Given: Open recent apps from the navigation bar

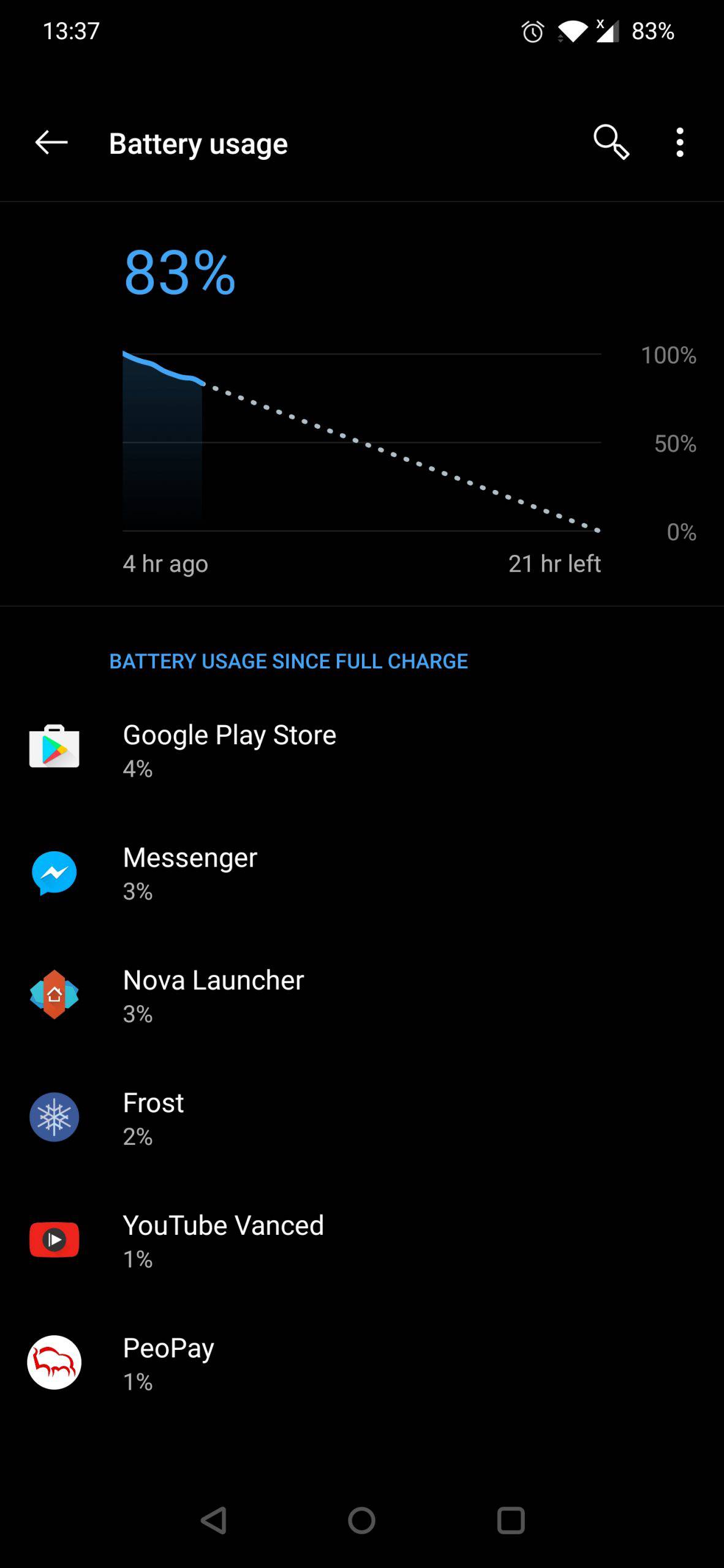Looking at the screenshot, I should point(511,1520).
